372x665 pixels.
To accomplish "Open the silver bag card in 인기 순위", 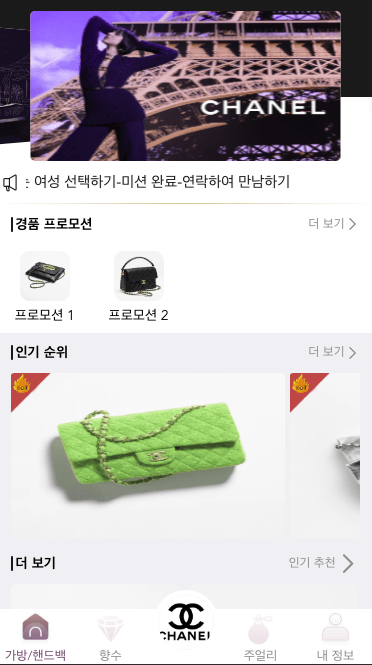I will (x=325, y=455).
